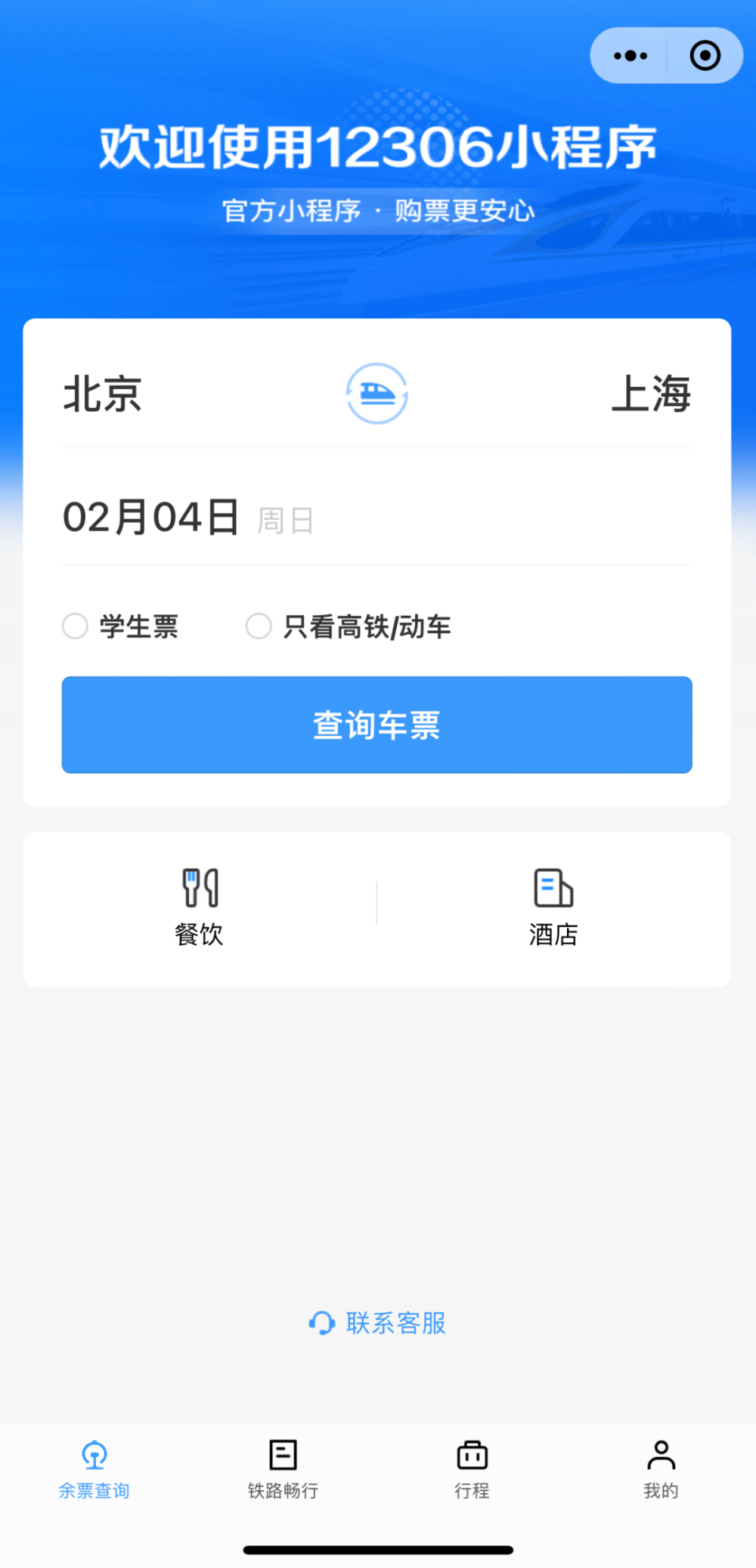The image size is (756, 1568).
Task: Choose an arrival city by tapping 上海
Action: pos(652,394)
